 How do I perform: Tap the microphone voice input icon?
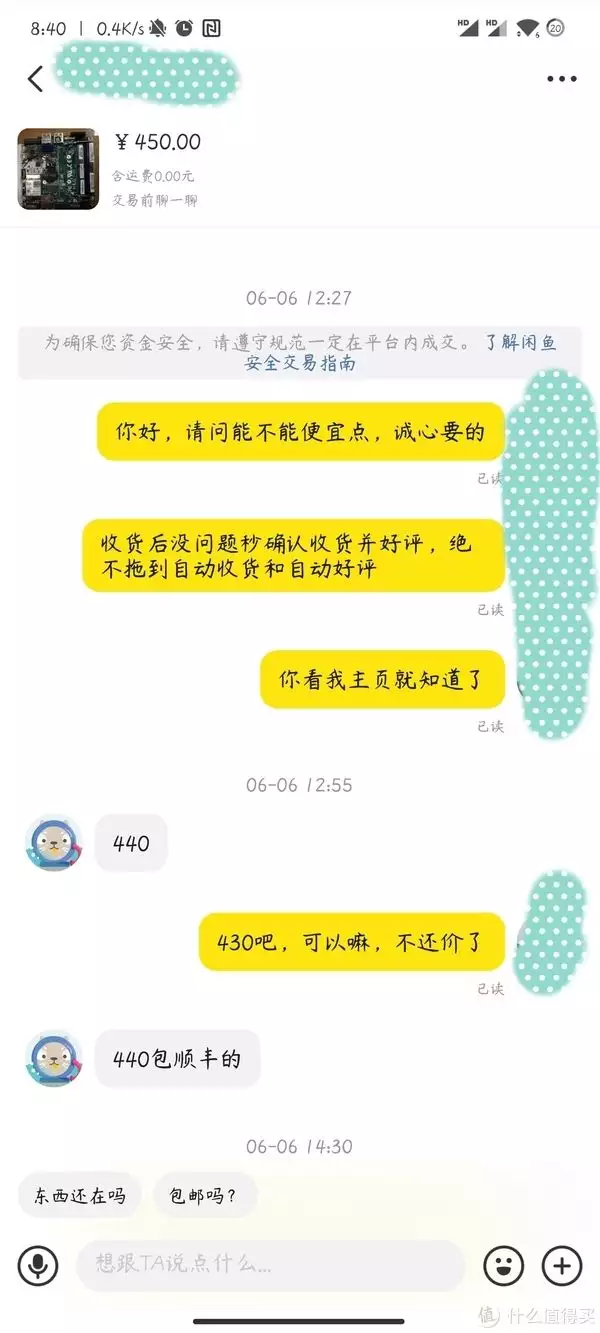[38, 1266]
